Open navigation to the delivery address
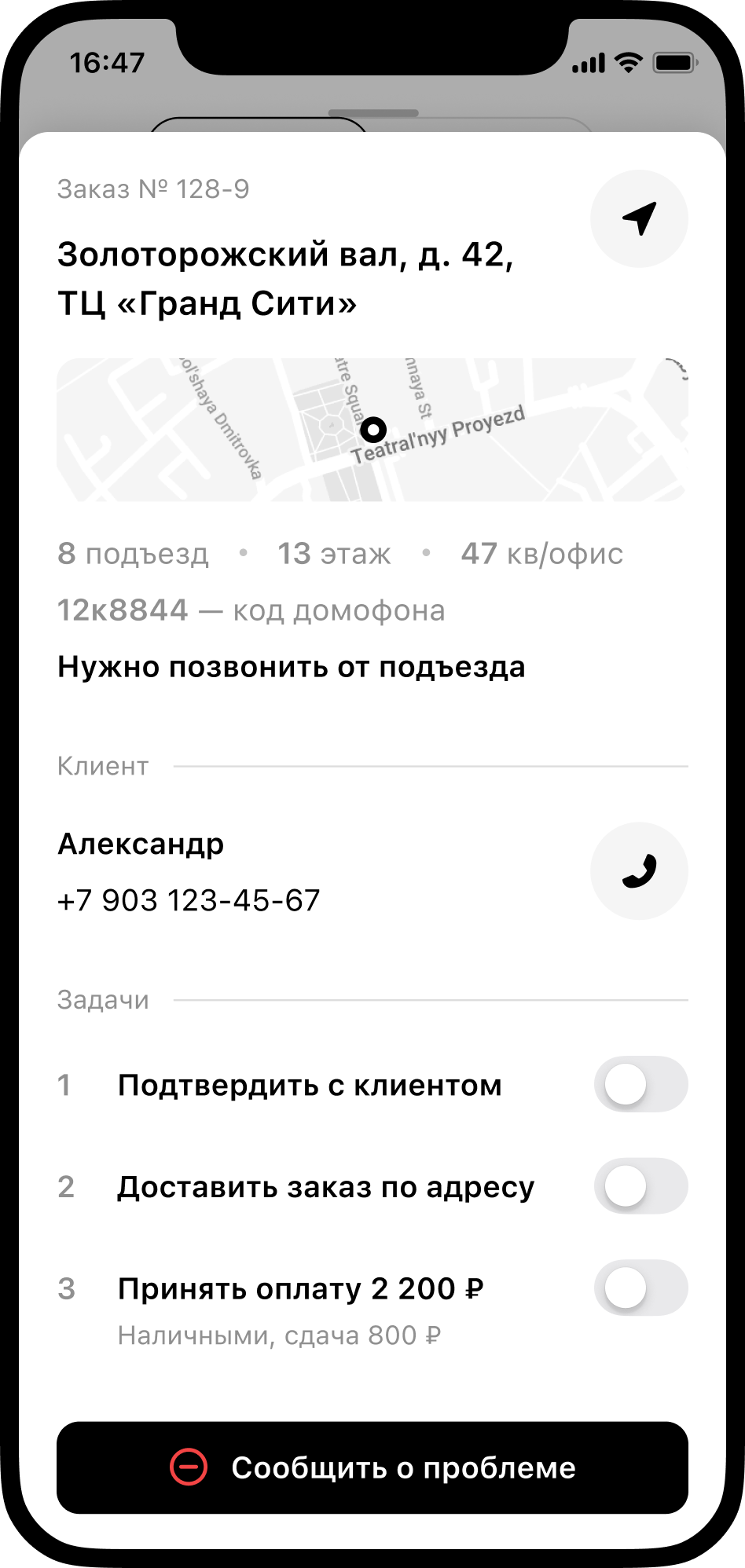This screenshot has height=1568, width=745. click(639, 219)
